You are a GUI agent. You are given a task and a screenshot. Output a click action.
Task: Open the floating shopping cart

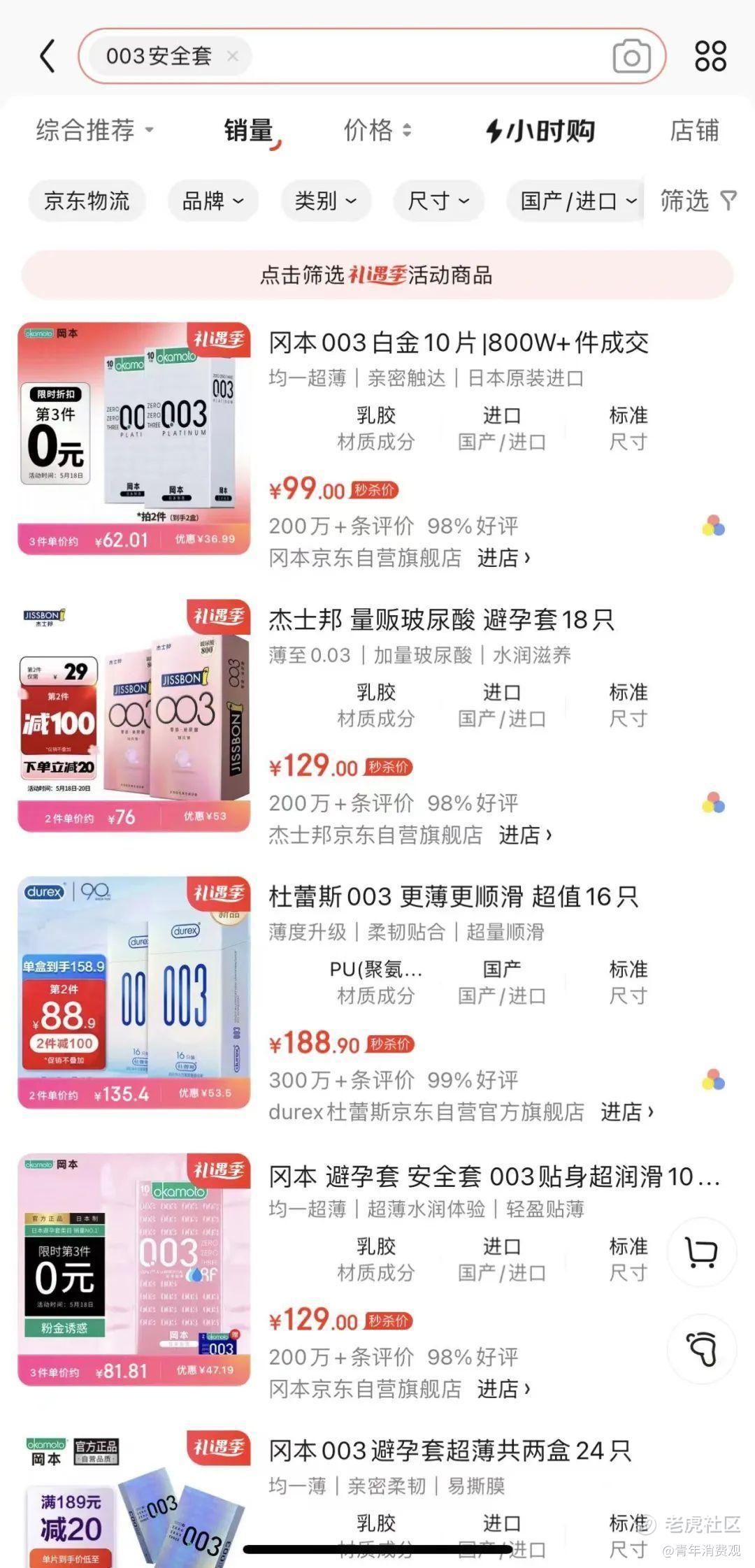(x=701, y=1253)
